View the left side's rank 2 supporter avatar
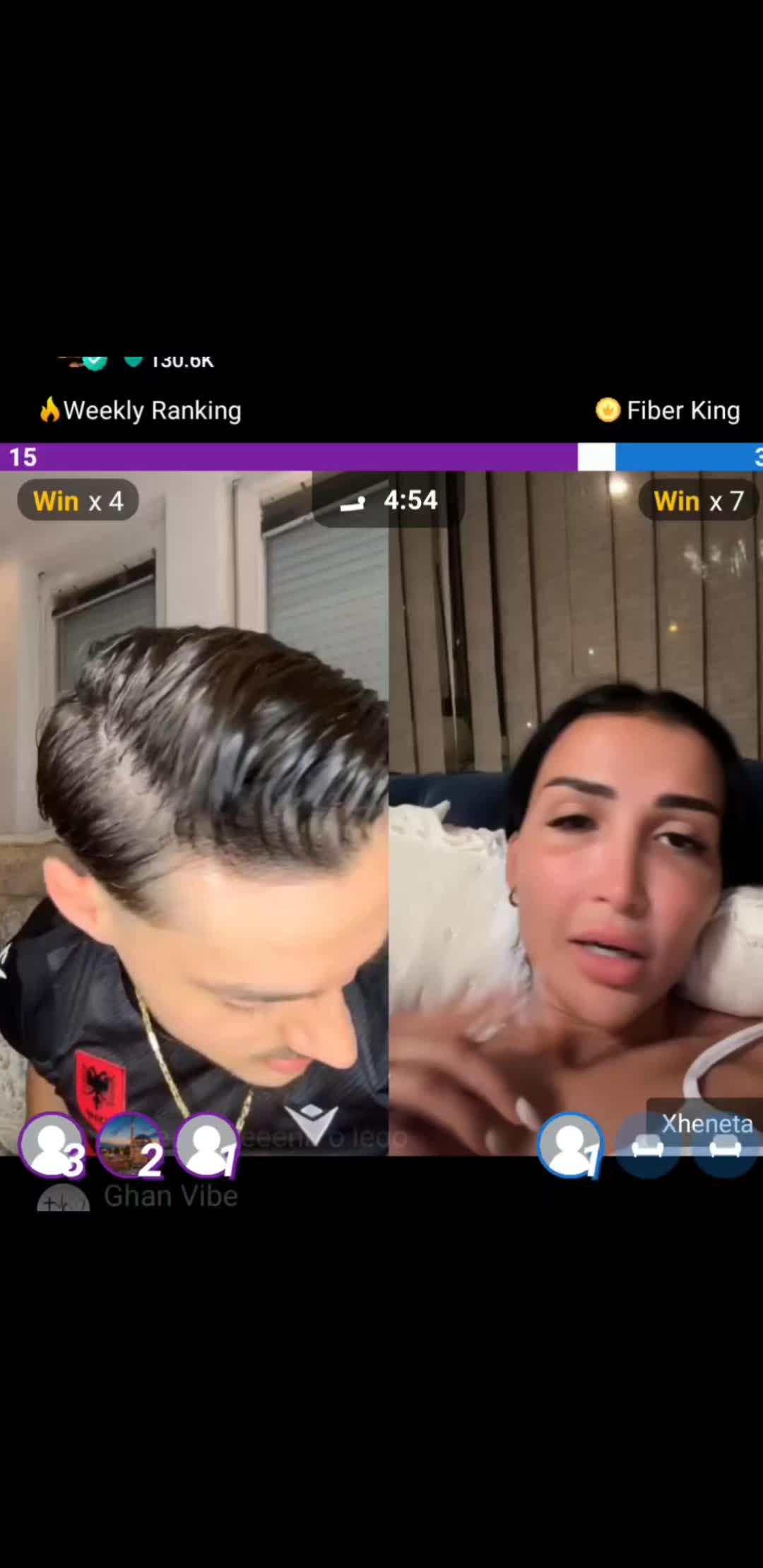Viewport: 763px width, 1568px height. 130,1146
